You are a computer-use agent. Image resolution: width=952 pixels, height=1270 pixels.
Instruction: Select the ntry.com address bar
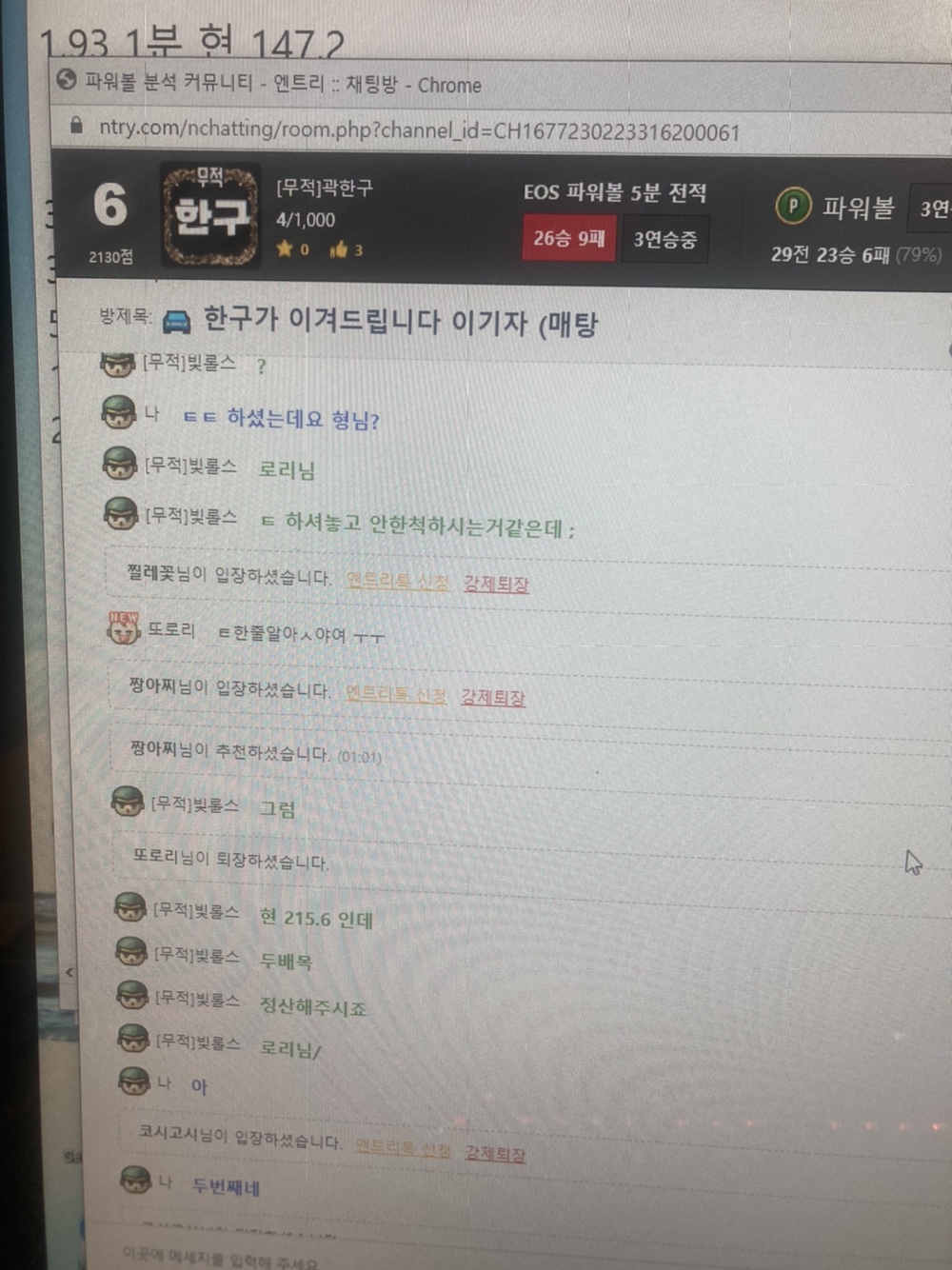coord(419,129)
